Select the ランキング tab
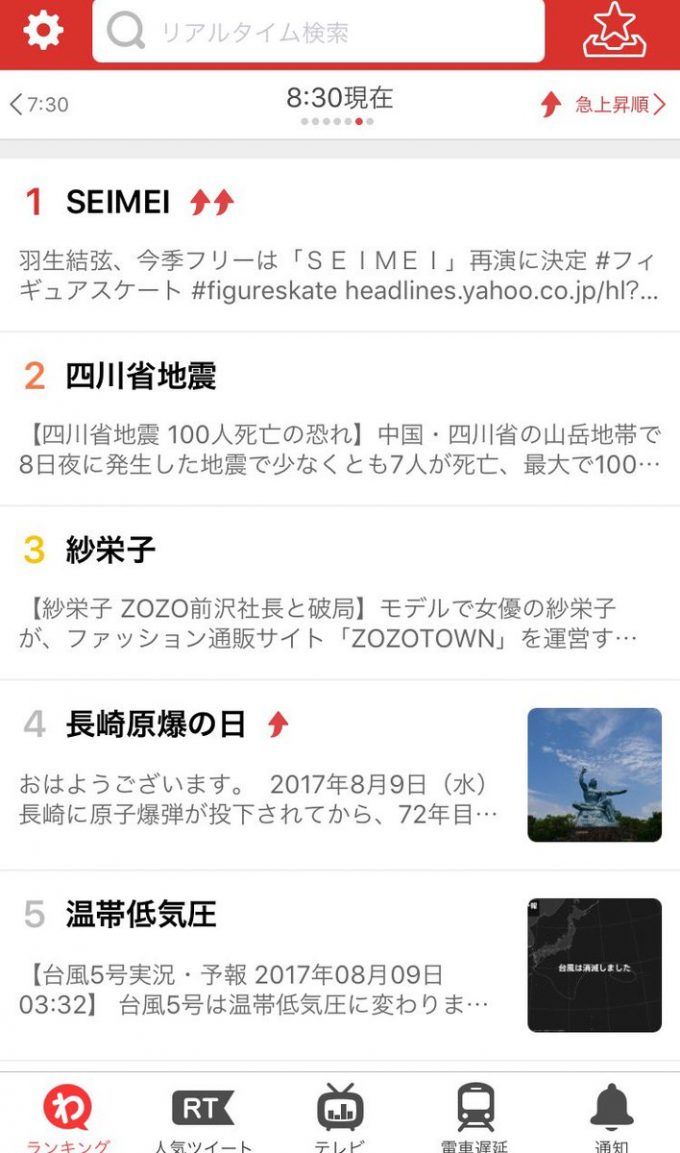This screenshot has width=680, height=1153. click(68, 1116)
